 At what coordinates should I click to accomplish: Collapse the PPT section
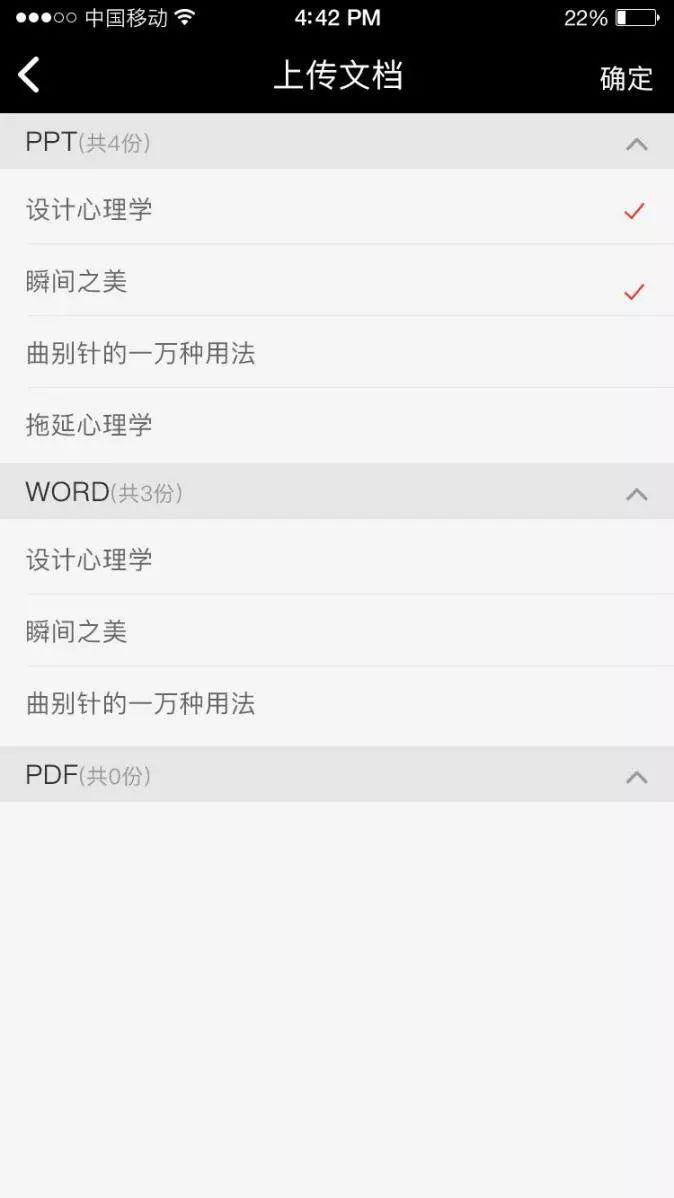tap(637, 144)
